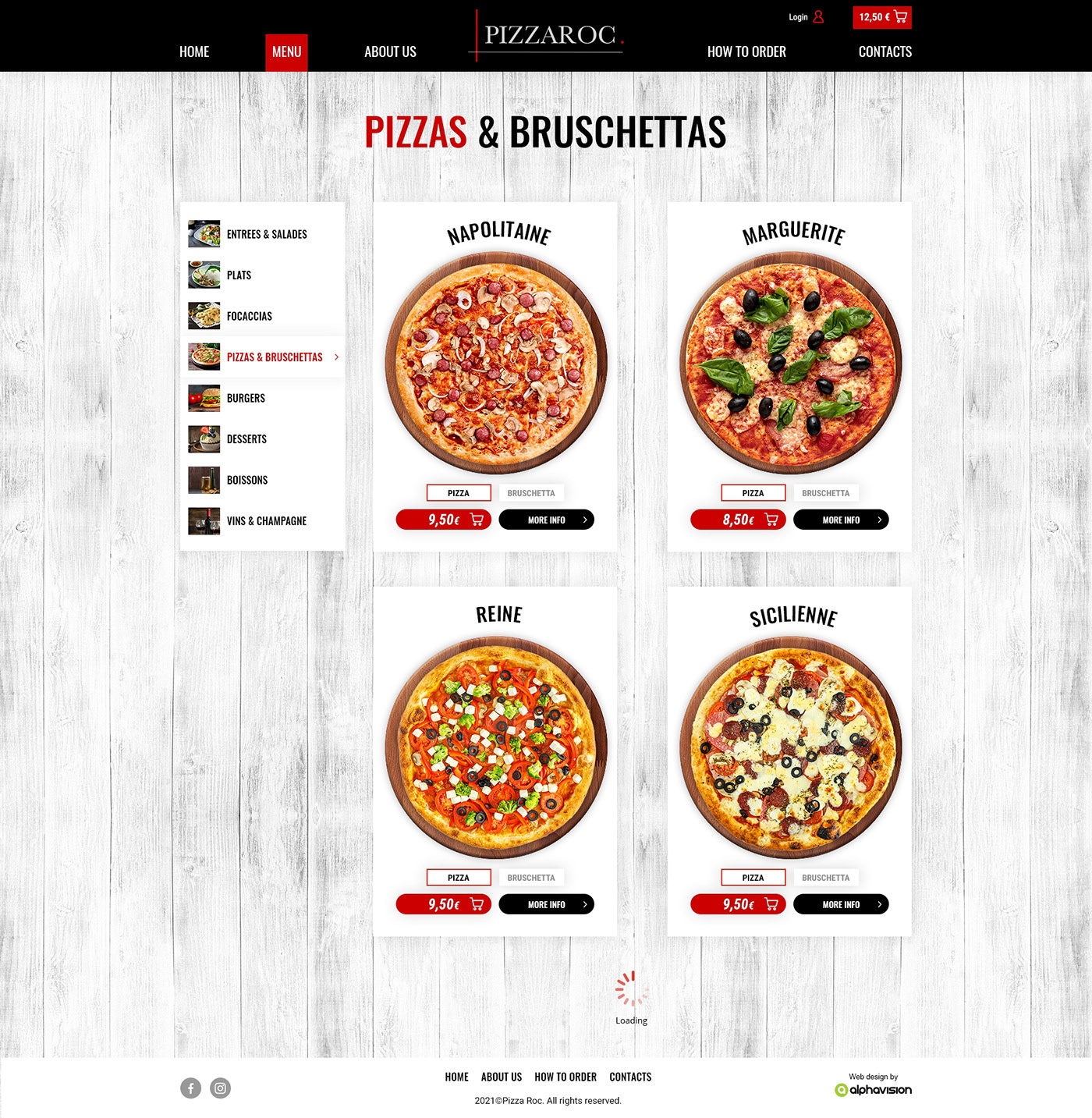Open Facebook page via footer icon
Image resolution: width=1092 pixels, height=1118 pixels.
coord(190,1088)
